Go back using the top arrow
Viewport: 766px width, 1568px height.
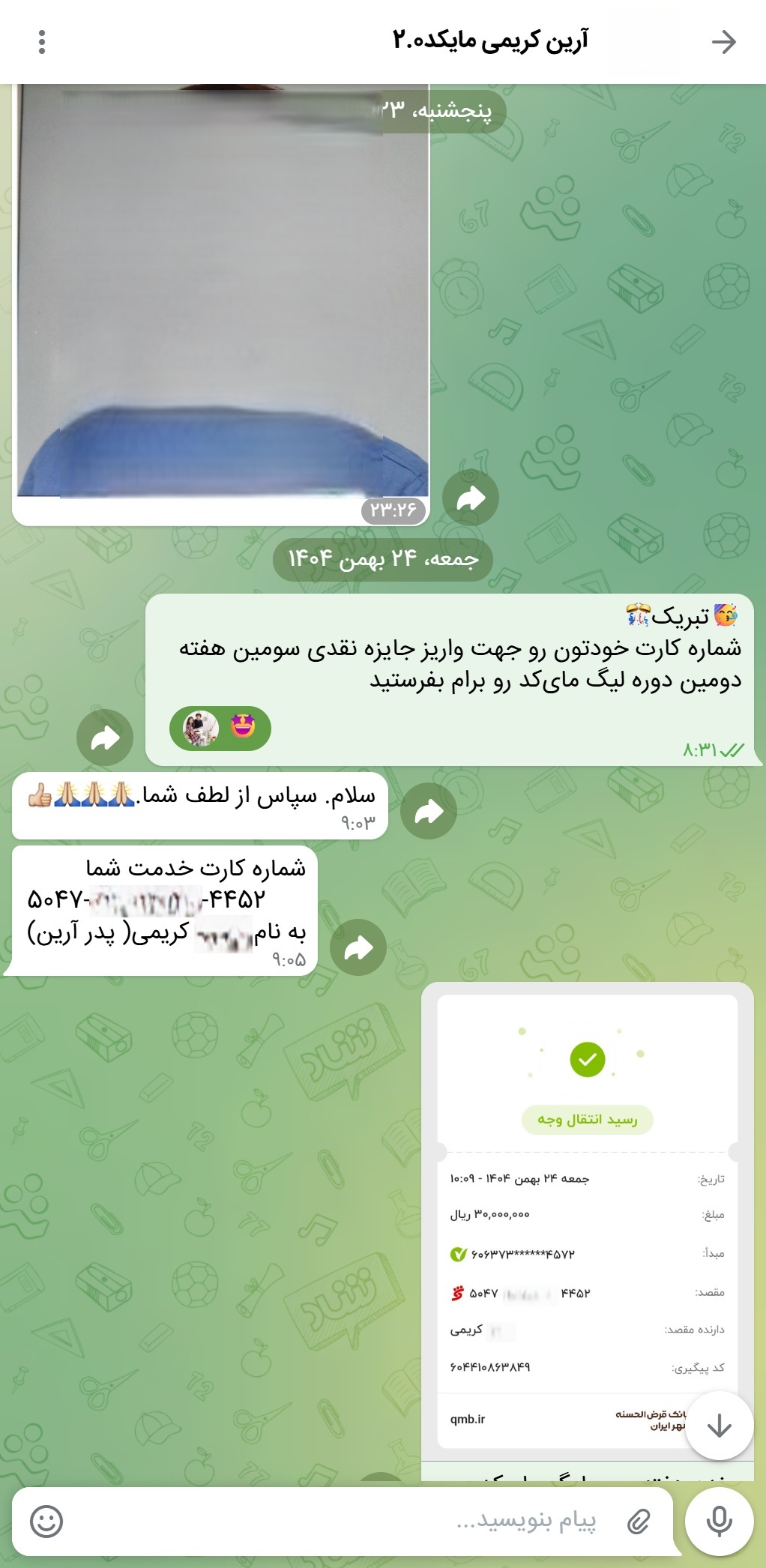pyautogui.click(x=723, y=42)
